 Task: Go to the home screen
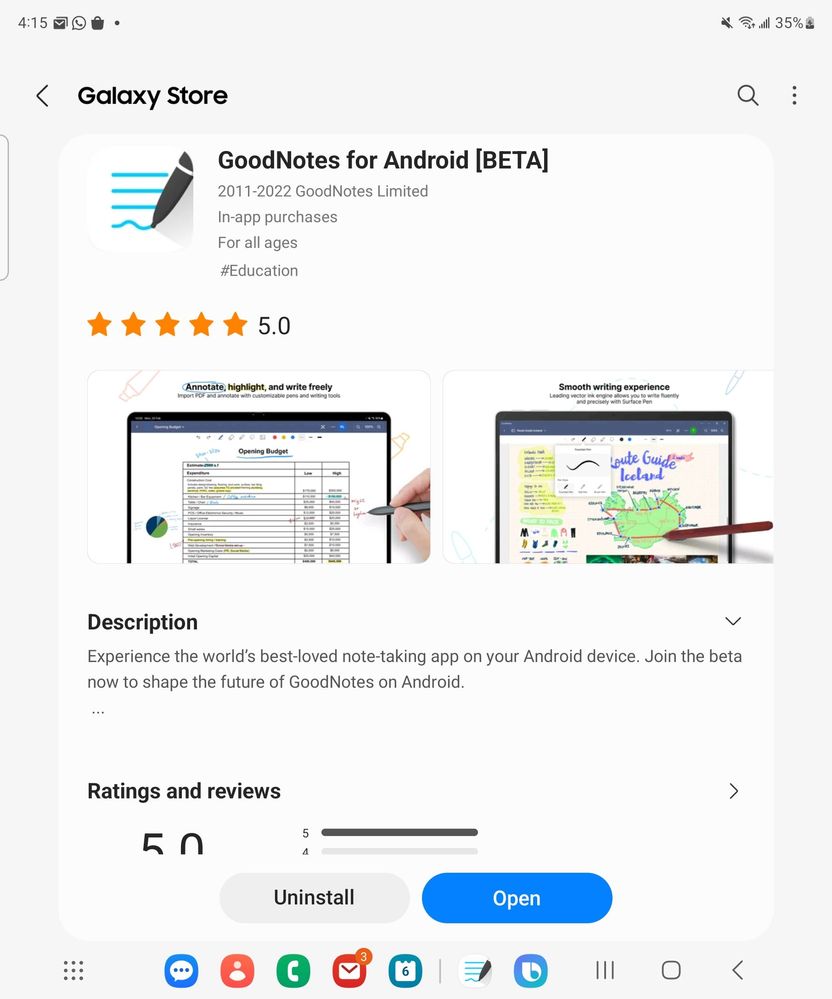point(671,970)
